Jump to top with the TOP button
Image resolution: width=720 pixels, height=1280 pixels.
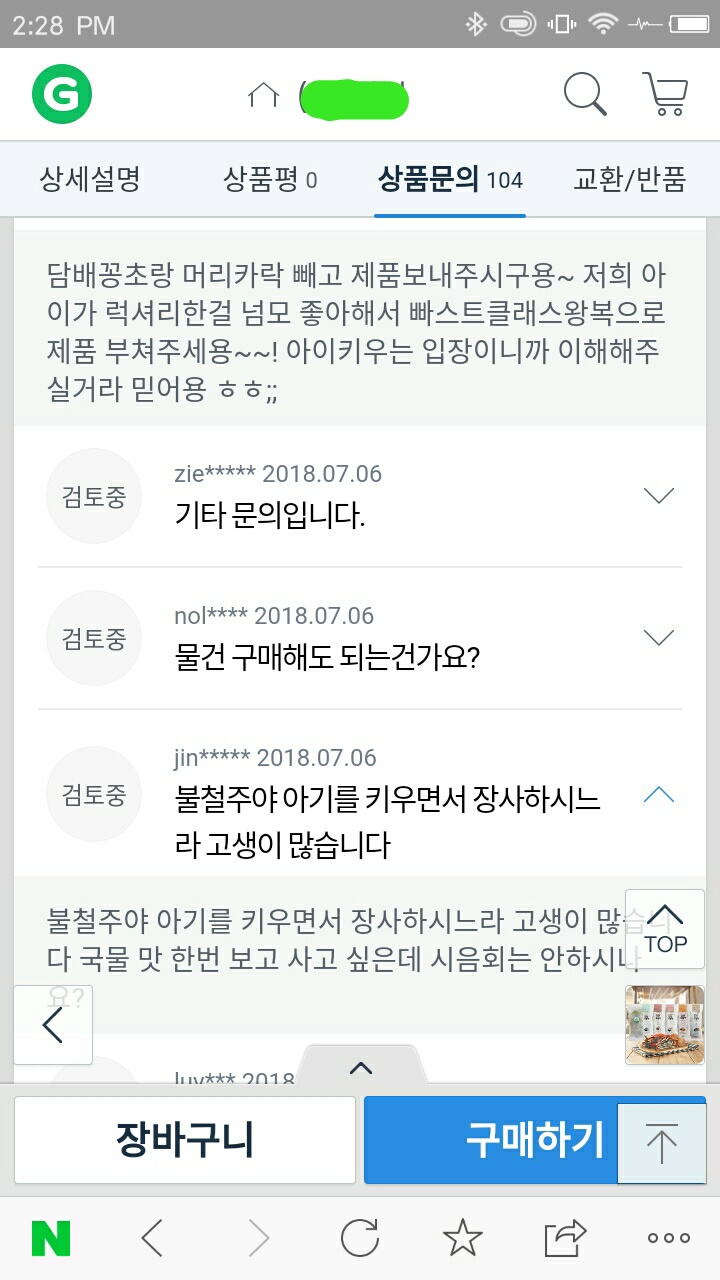pyautogui.click(x=665, y=928)
